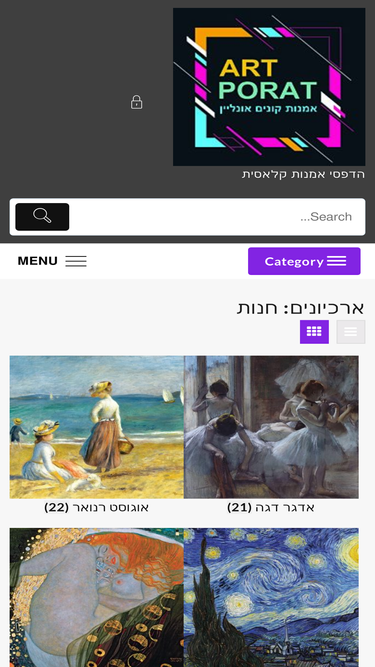Open the Klimt Danaë painting category

[x=97, y=597]
